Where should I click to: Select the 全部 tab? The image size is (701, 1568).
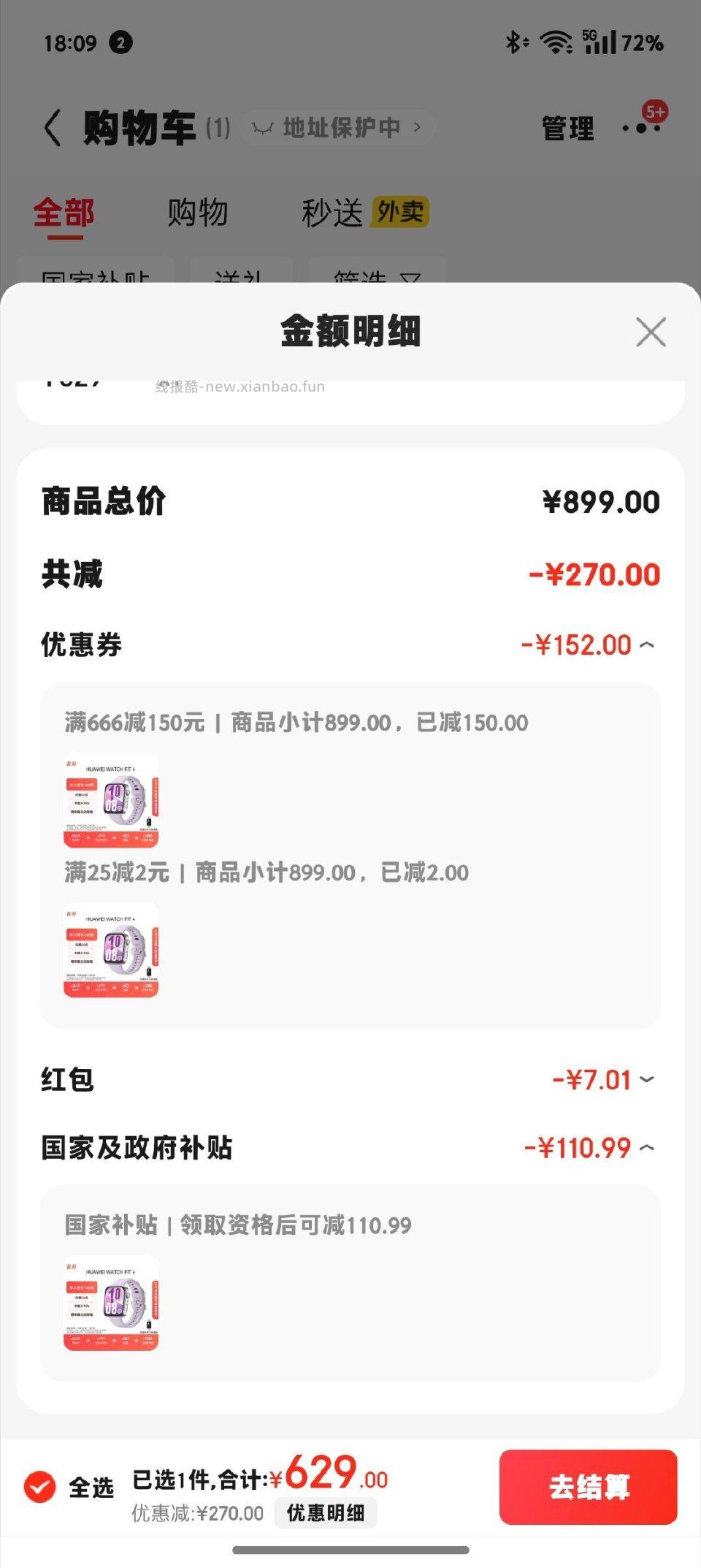click(x=64, y=213)
